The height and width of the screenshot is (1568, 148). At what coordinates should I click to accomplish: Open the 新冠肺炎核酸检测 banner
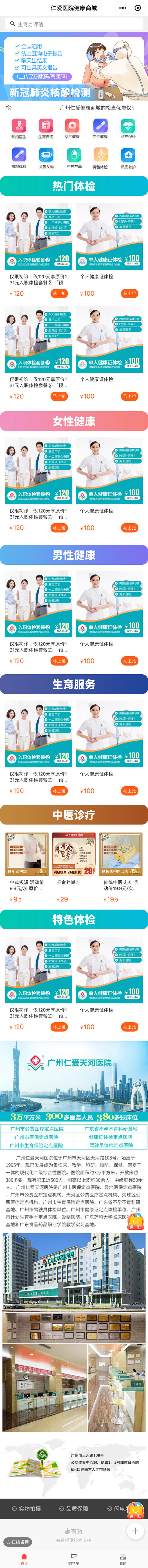point(74,67)
